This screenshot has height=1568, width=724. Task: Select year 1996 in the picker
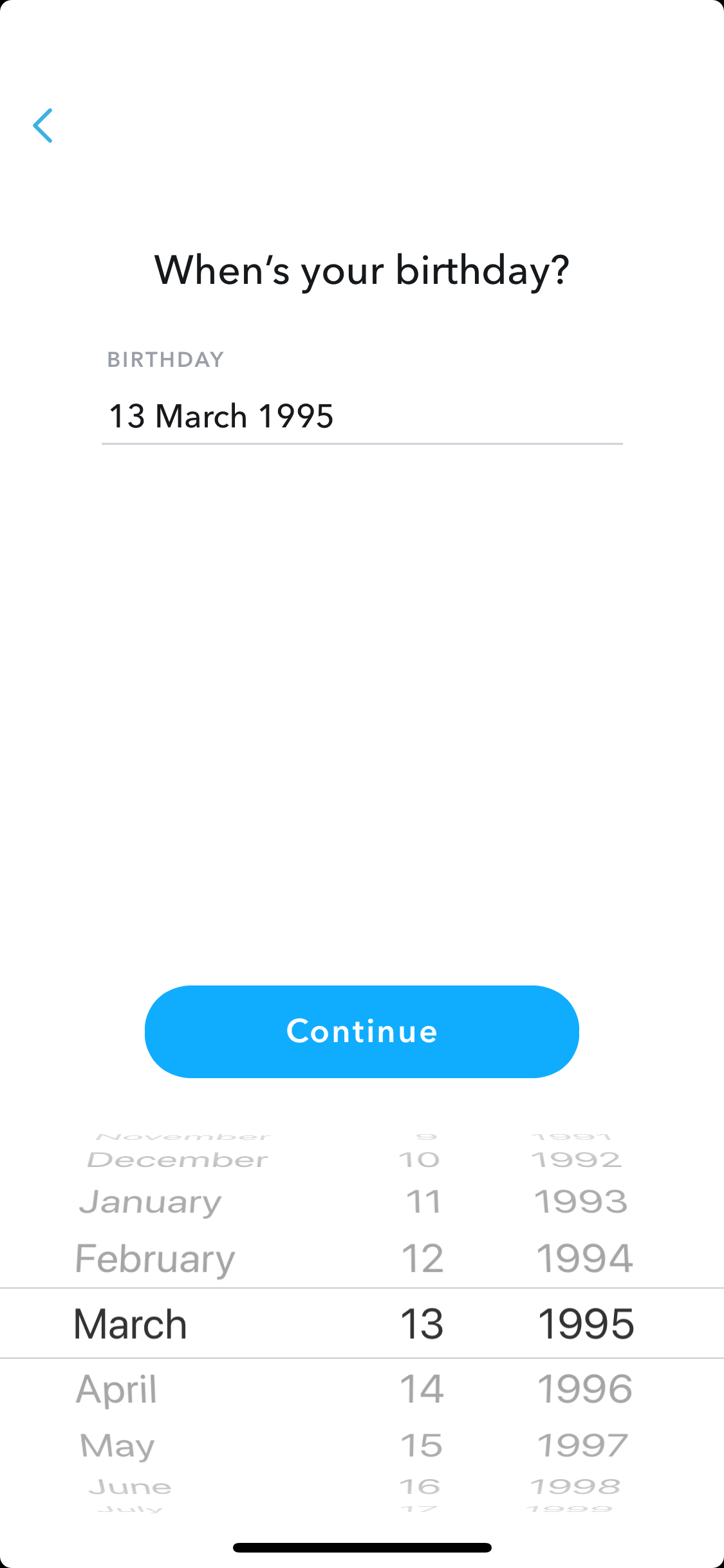coord(585,1388)
